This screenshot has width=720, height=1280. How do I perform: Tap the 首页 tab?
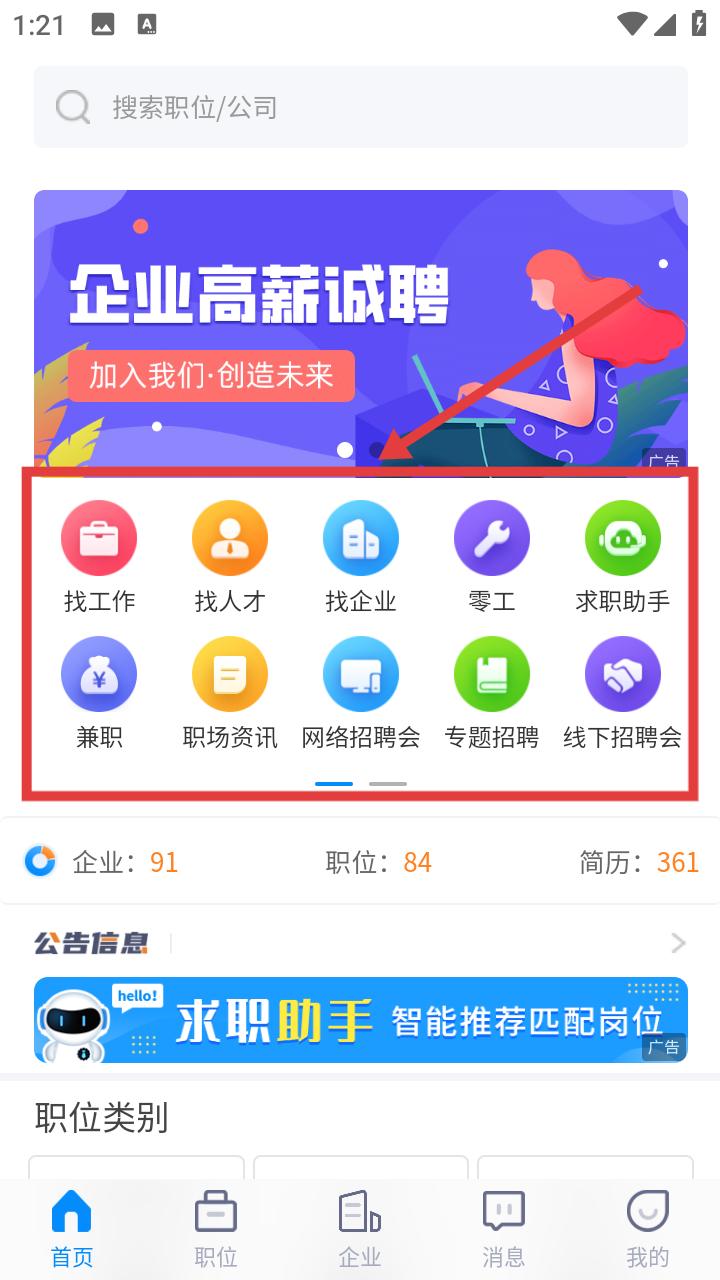point(72,1229)
